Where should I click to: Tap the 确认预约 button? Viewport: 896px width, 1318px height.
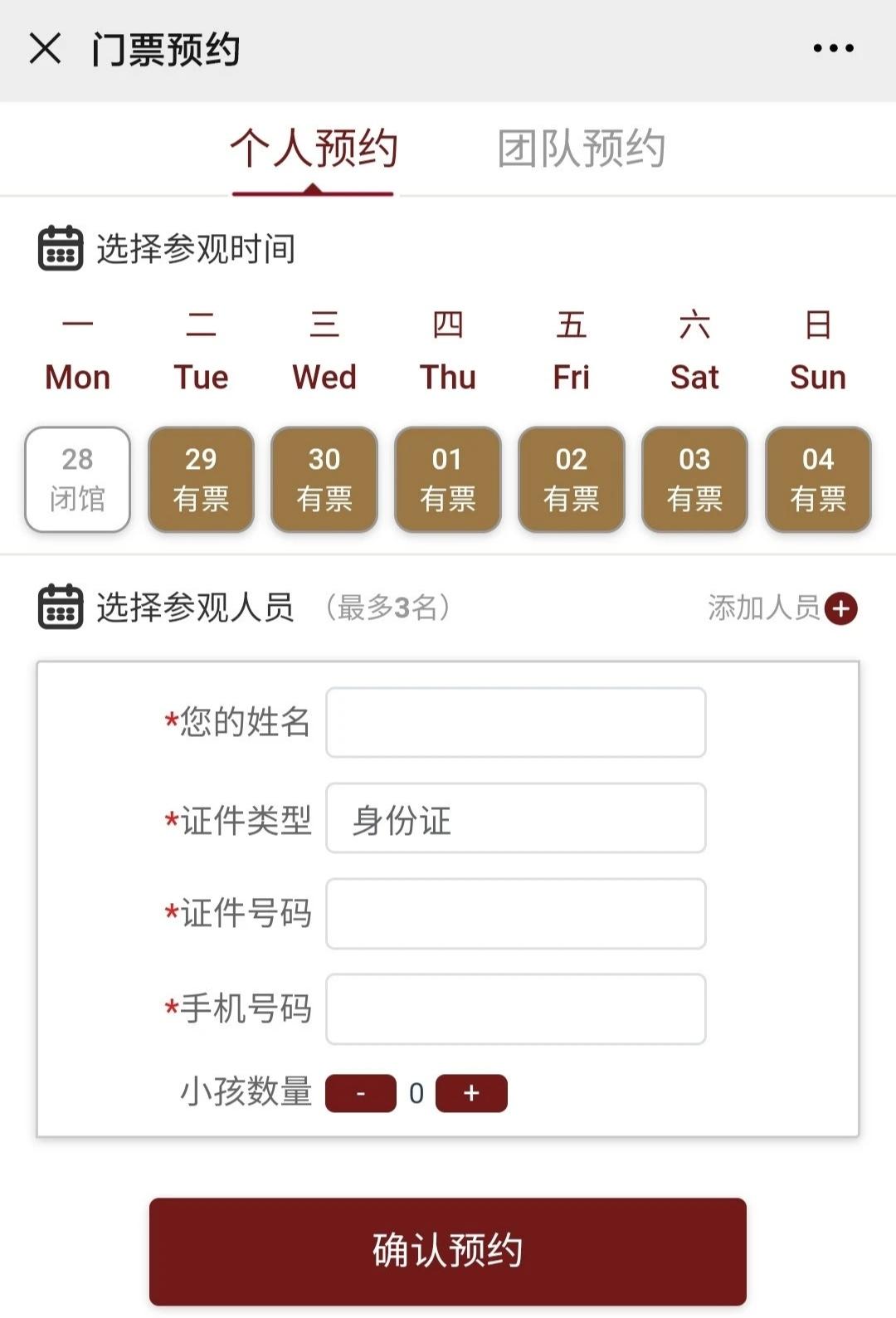(x=448, y=1251)
